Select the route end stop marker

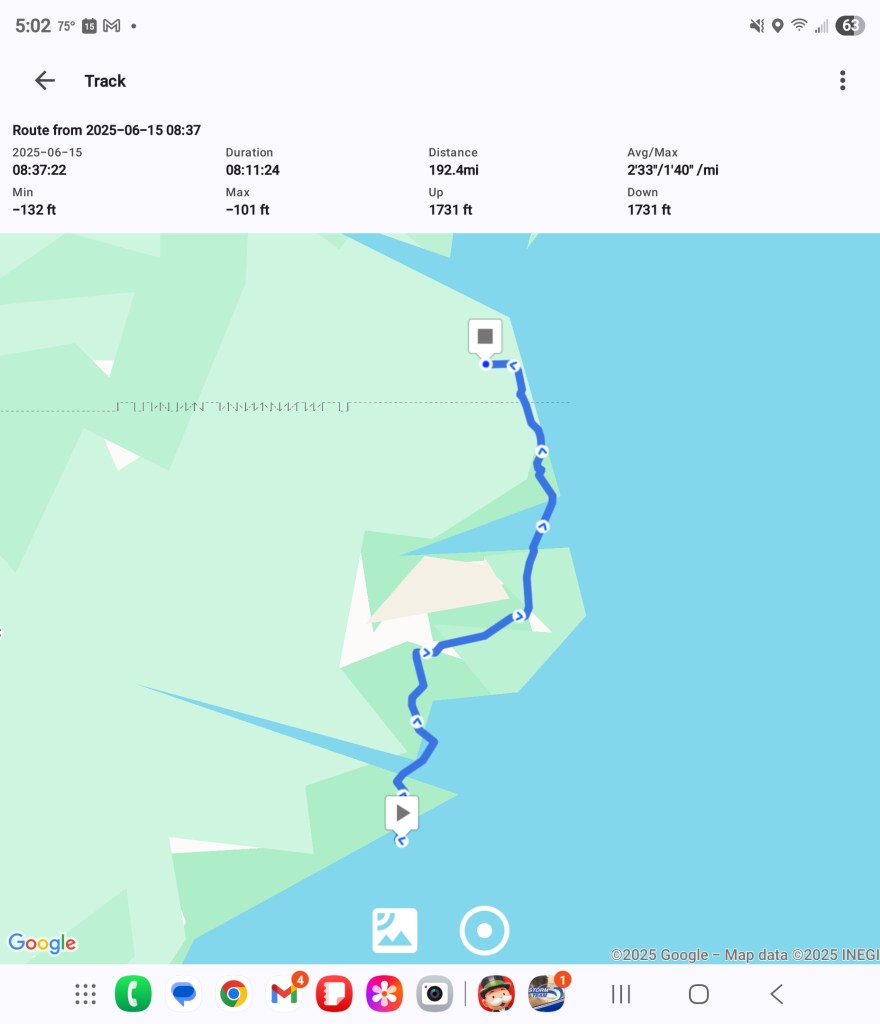pyautogui.click(x=485, y=336)
